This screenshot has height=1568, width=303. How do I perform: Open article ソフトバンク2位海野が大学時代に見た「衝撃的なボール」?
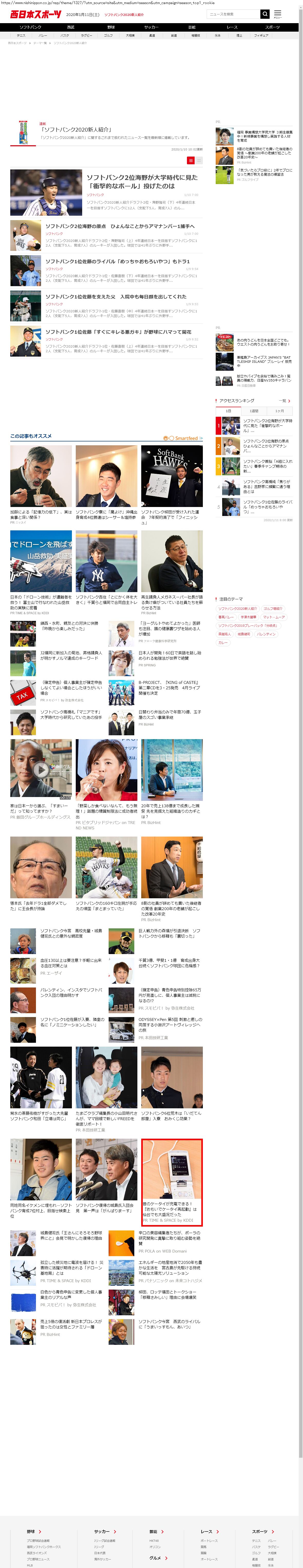142,182
